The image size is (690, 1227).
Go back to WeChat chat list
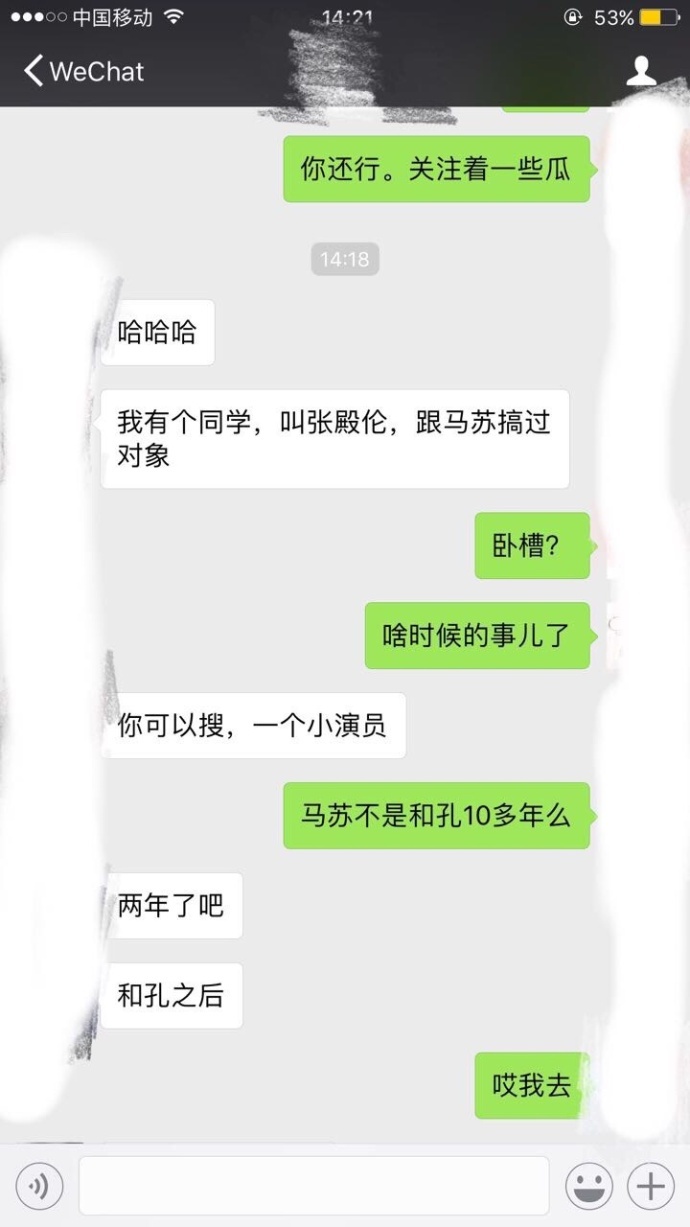(82, 71)
